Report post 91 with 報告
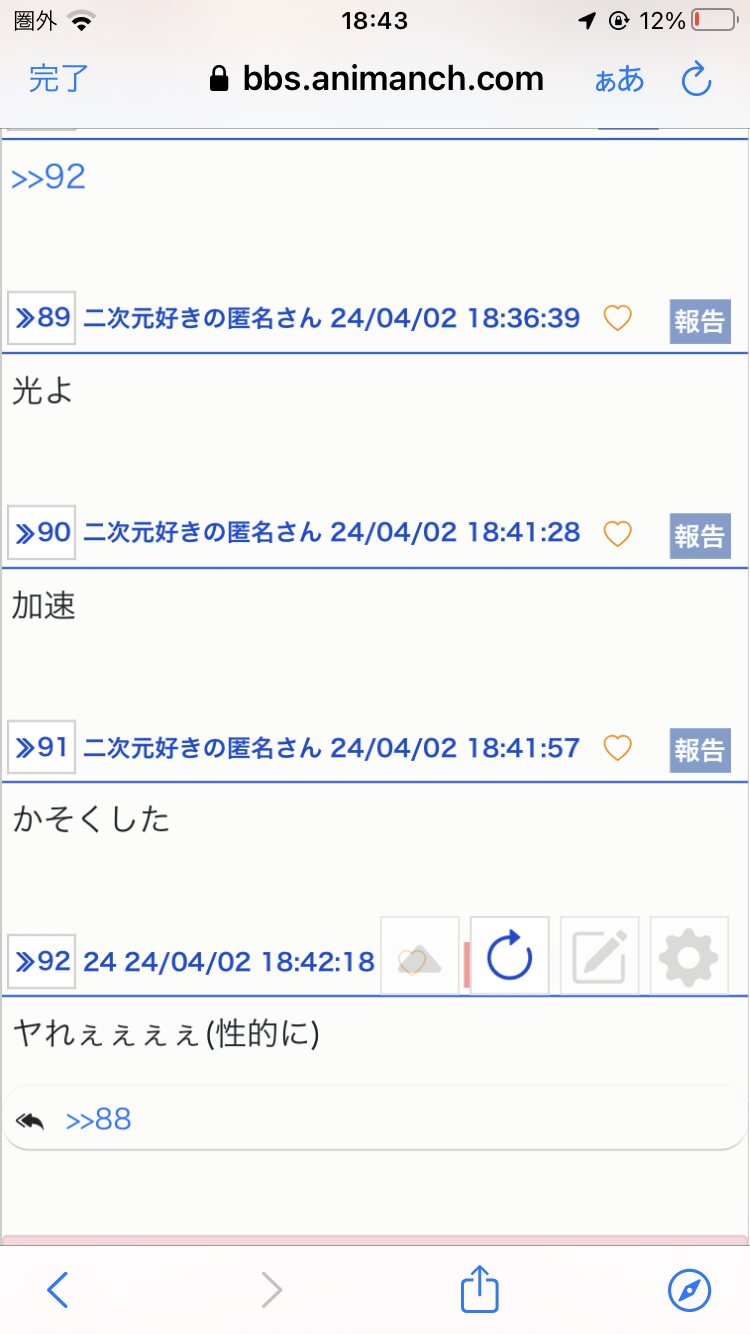The image size is (750, 1334). 699,750
